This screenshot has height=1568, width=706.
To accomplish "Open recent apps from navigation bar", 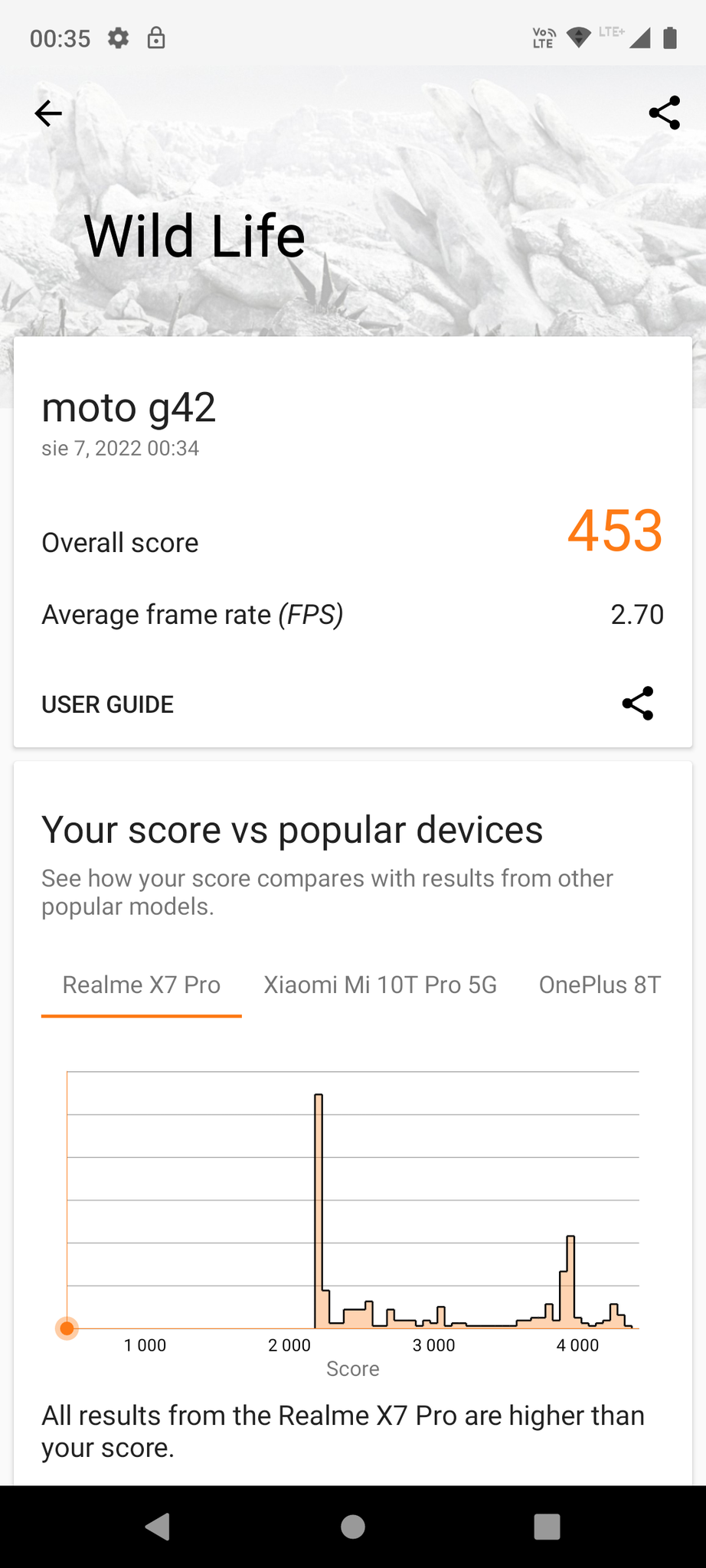I will pyautogui.click(x=547, y=1527).
